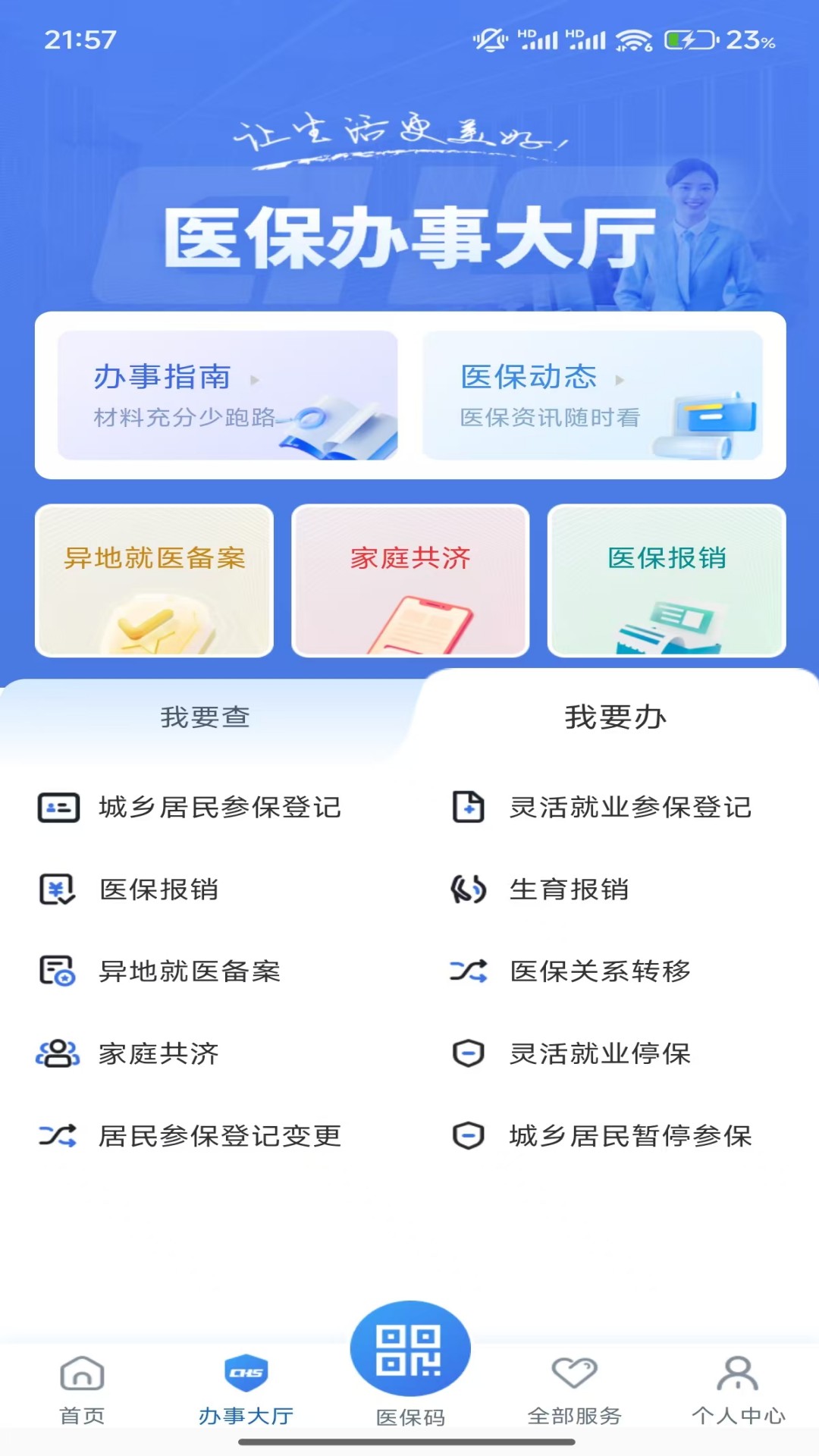
Task: Tap the 家庭共济 people icon
Action: pos(59,1054)
